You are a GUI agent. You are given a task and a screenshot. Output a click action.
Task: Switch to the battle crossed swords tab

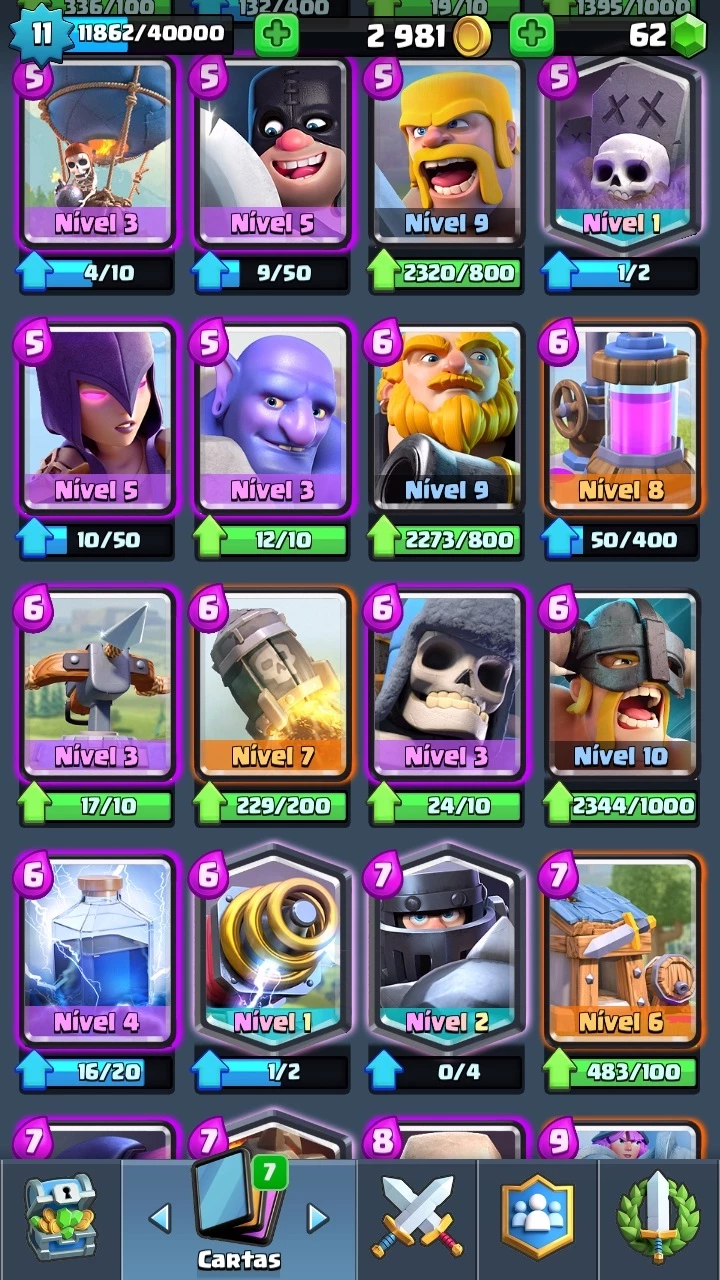click(417, 1218)
